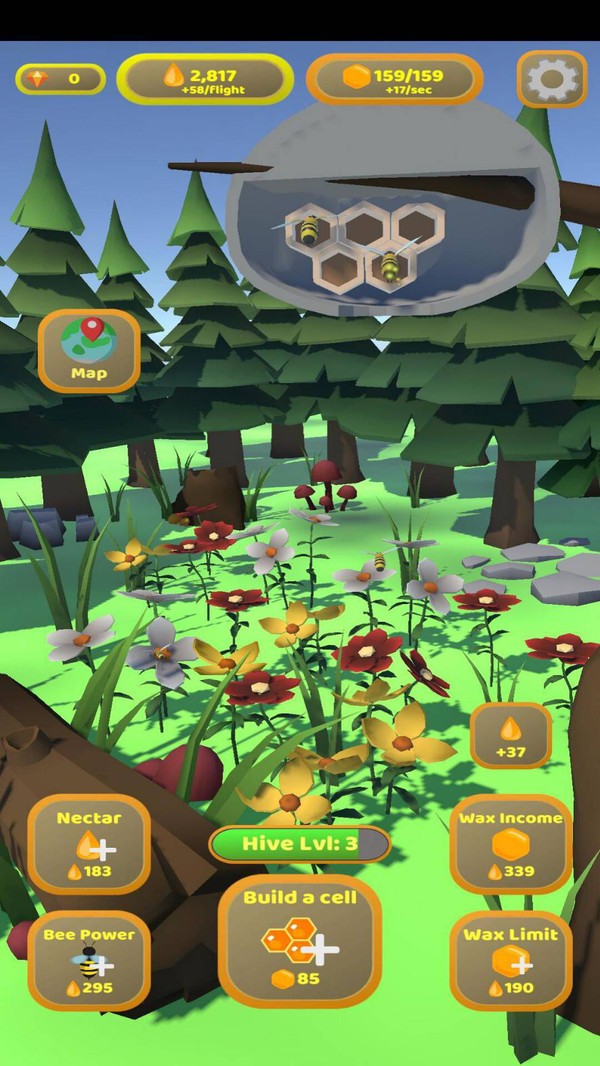The width and height of the screenshot is (600, 1066).
Task: Open the settings gear
Action: (552, 78)
